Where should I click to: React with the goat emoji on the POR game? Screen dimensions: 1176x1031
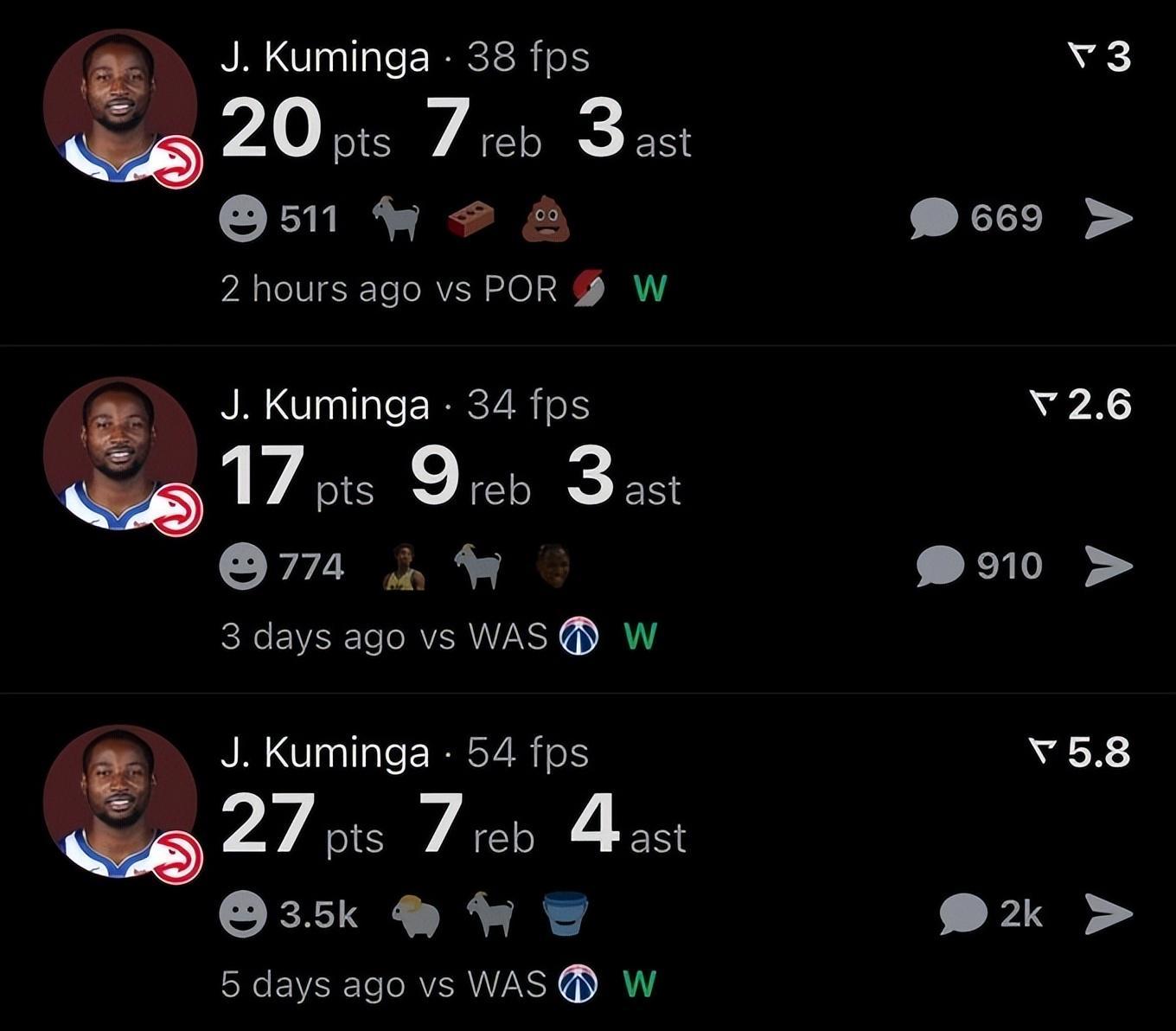click(x=396, y=218)
